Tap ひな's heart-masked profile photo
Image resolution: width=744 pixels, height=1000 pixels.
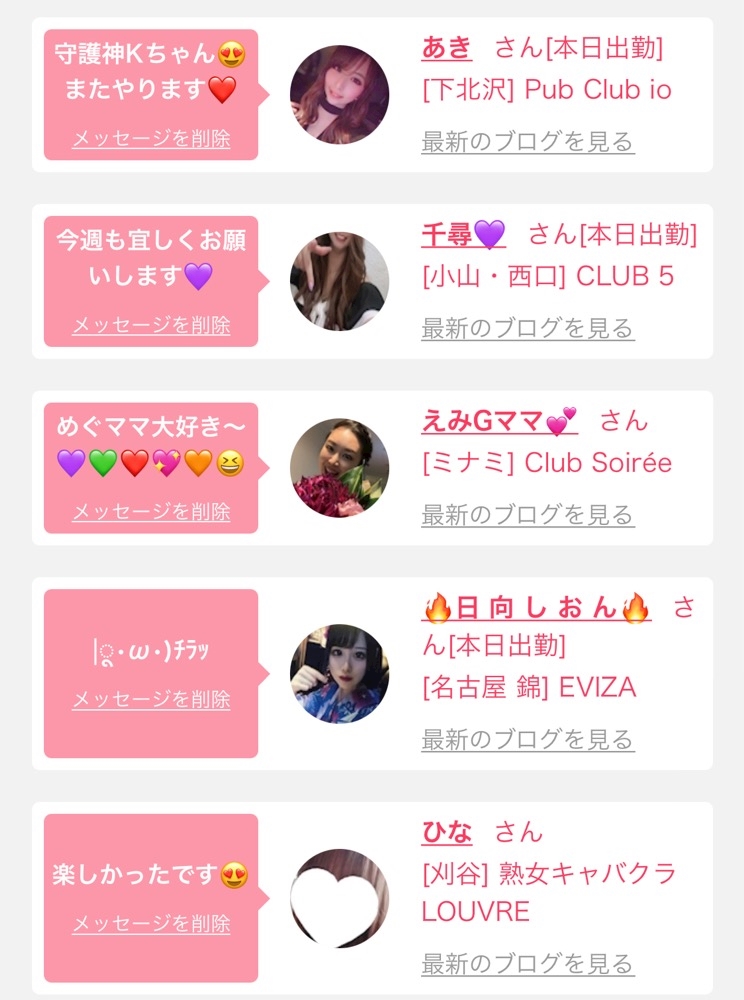click(x=339, y=898)
